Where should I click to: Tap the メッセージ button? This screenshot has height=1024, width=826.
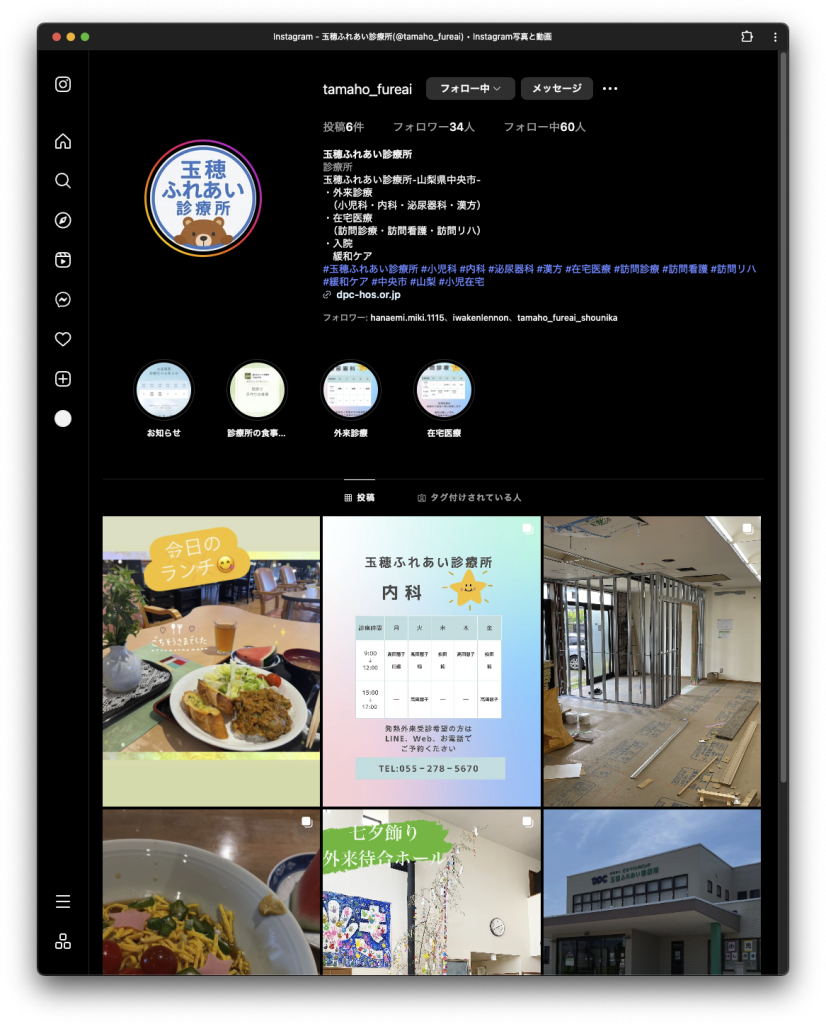pos(556,88)
